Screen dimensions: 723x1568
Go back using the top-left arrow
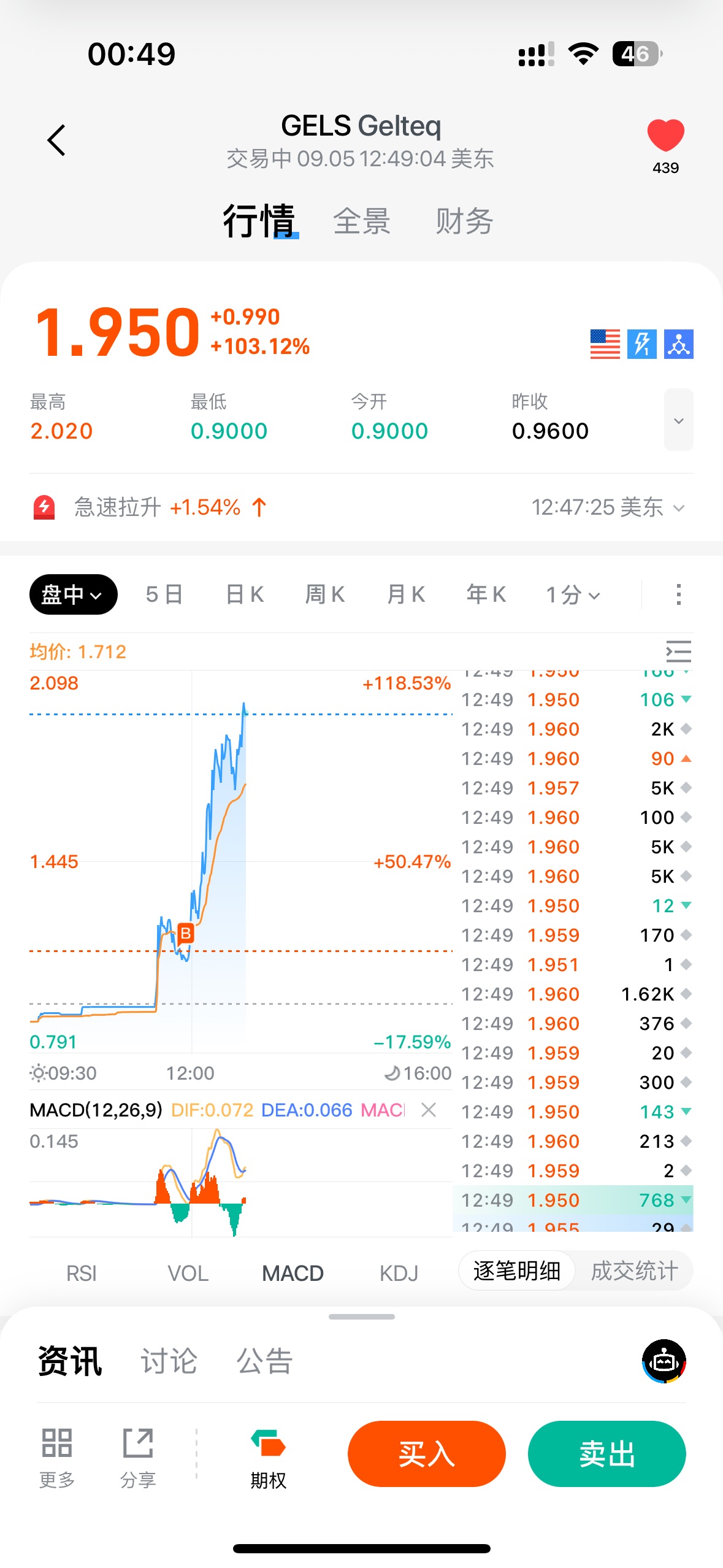click(56, 140)
